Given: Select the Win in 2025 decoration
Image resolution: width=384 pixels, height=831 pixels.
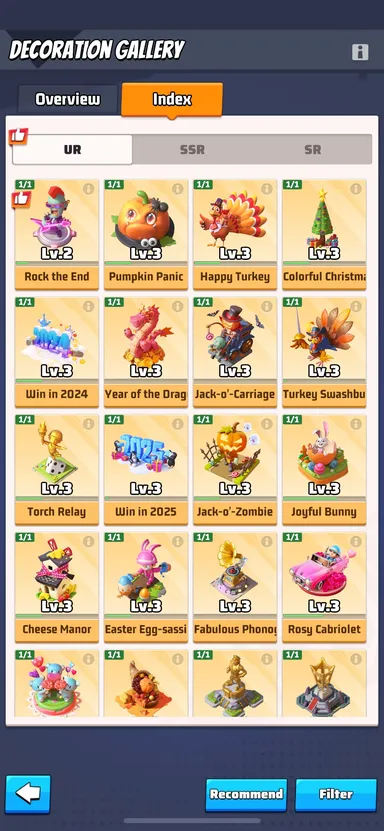Looking at the screenshot, I should [x=146, y=470].
